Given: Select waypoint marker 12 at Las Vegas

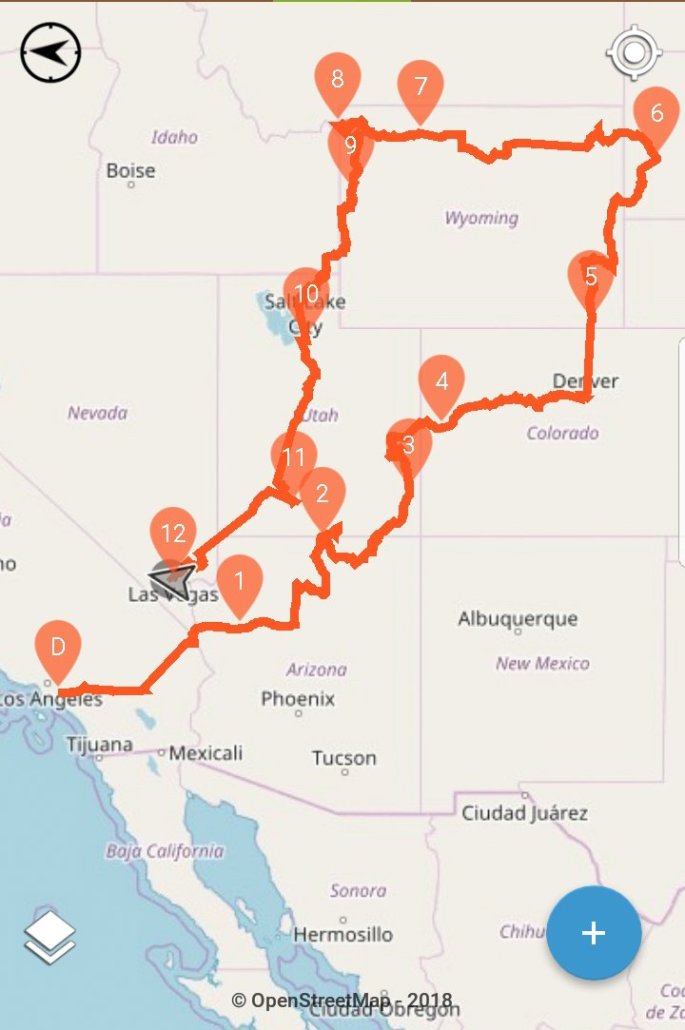Looking at the screenshot, I should click(173, 533).
